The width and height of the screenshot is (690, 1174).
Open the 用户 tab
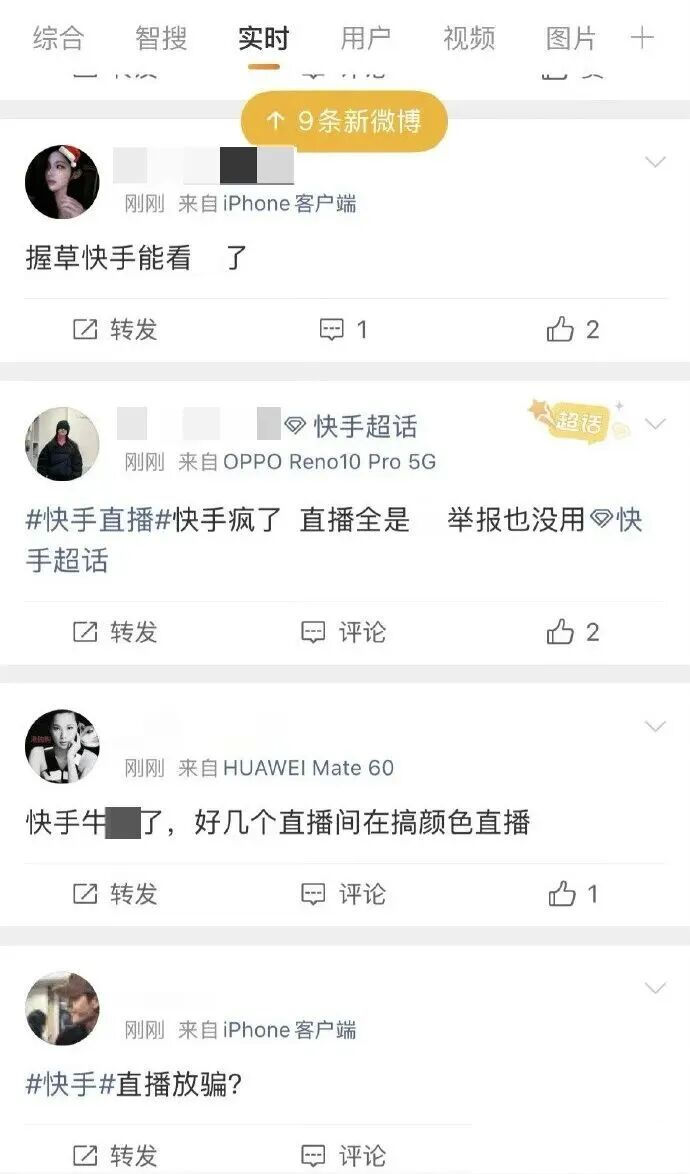[365, 37]
